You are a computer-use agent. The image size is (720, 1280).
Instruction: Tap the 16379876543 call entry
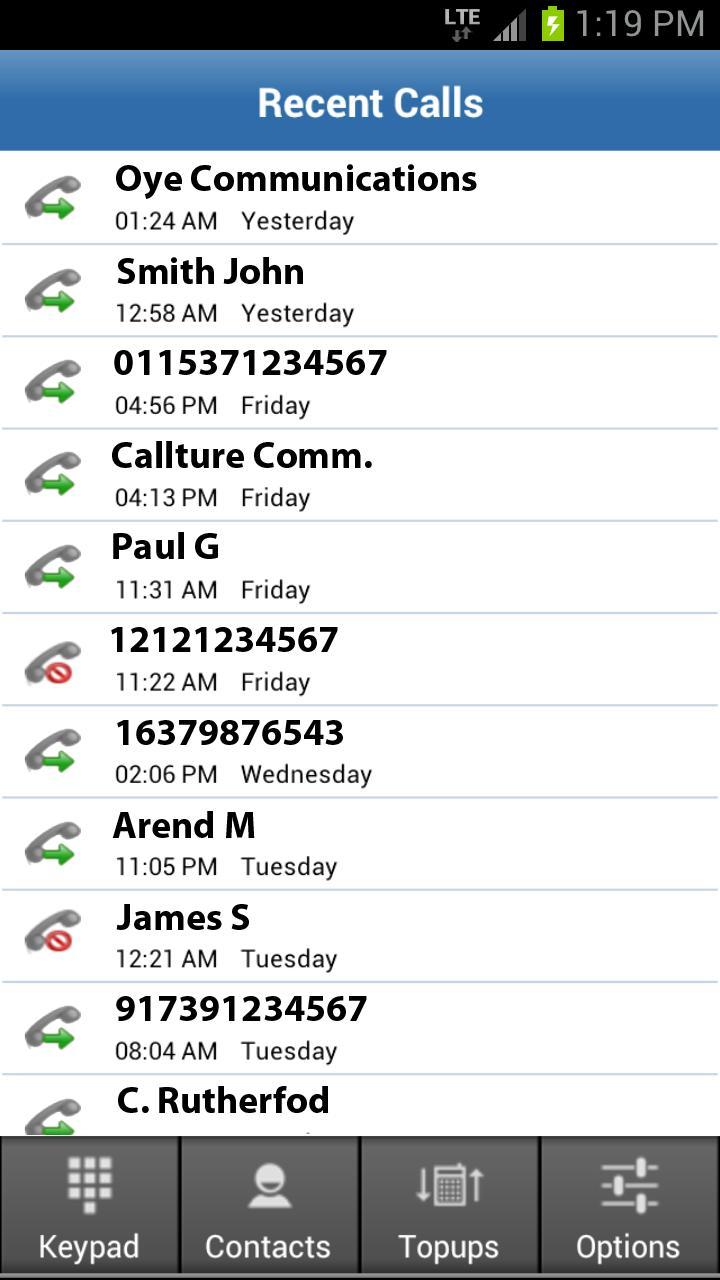click(x=360, y=750)
